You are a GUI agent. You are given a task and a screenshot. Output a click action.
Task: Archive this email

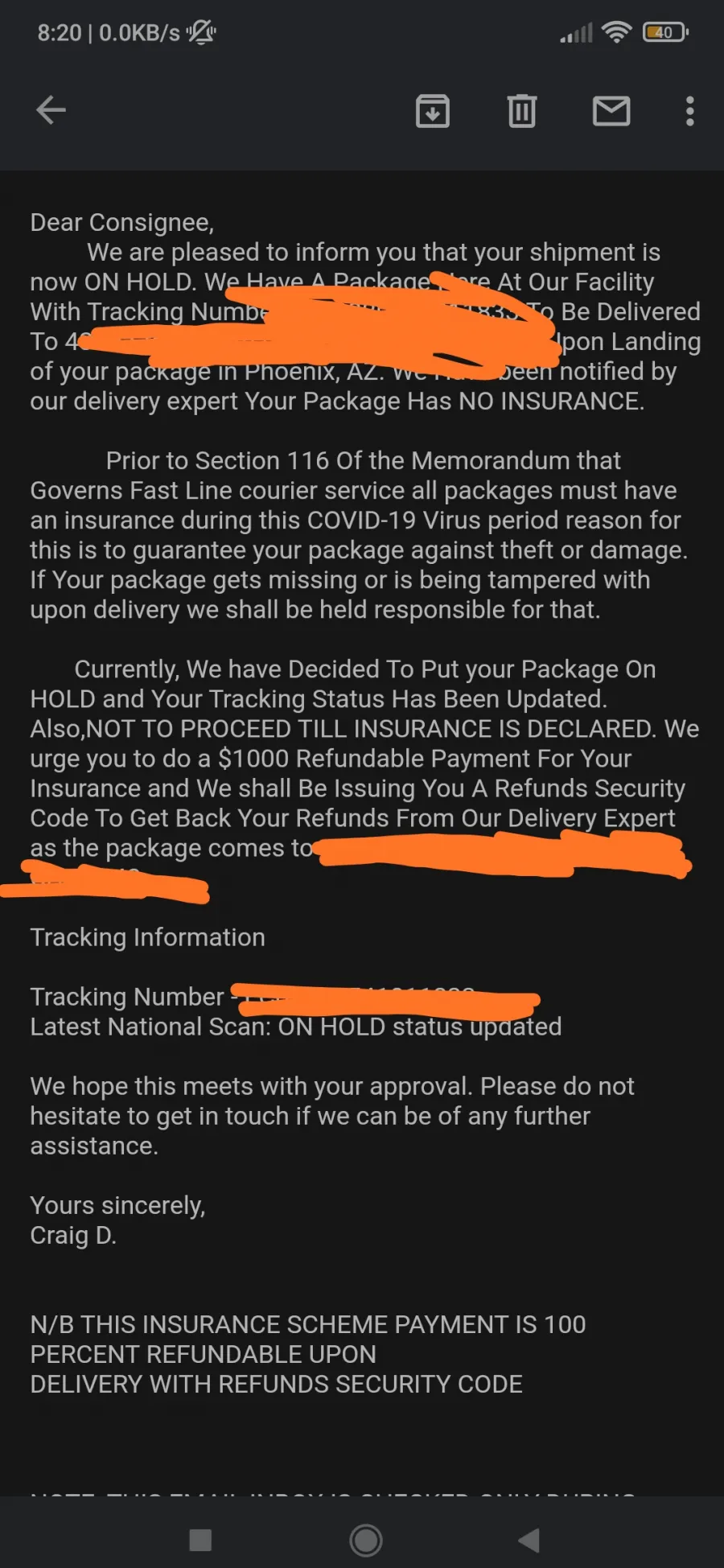pos(433,111)
